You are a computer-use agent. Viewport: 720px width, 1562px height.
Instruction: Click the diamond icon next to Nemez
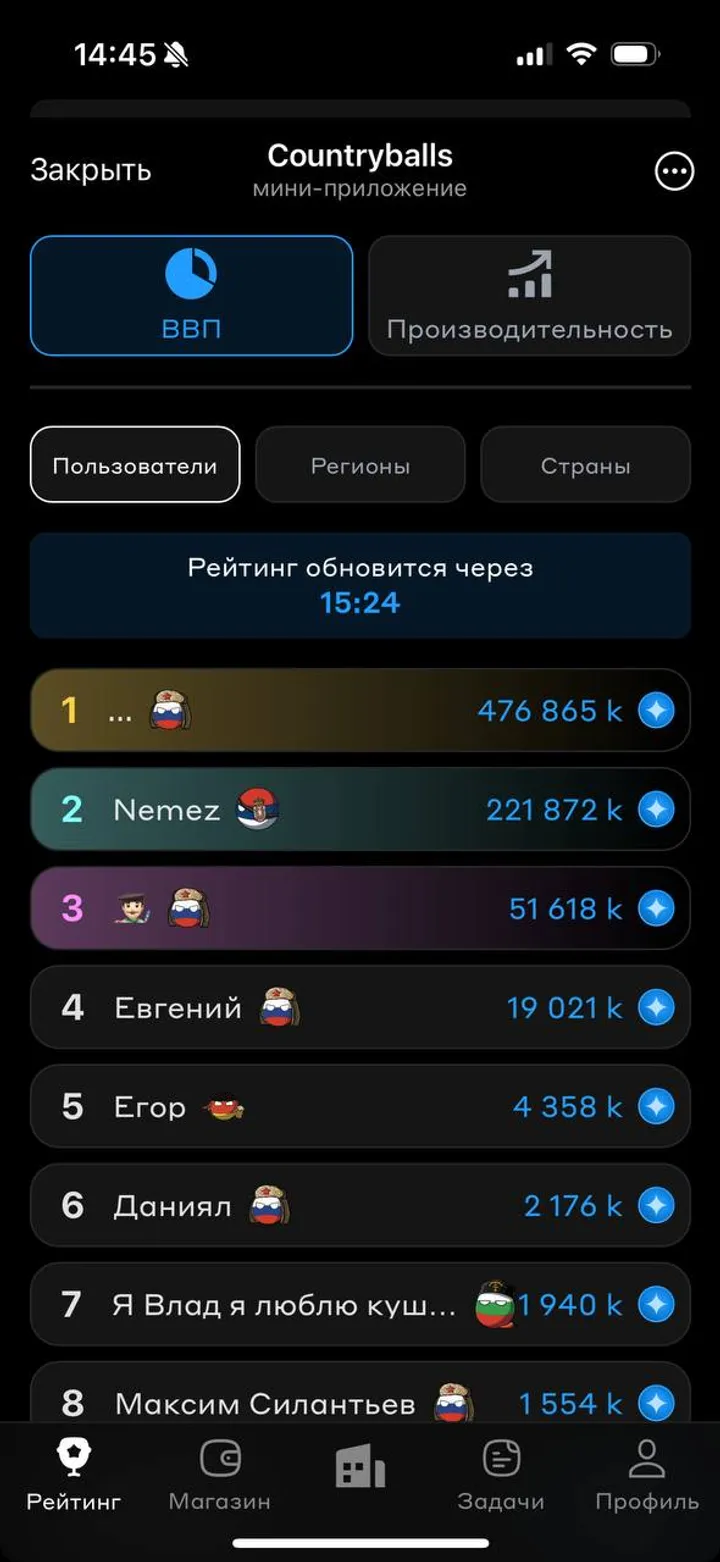pyautogui.click(x=658, y=810)
